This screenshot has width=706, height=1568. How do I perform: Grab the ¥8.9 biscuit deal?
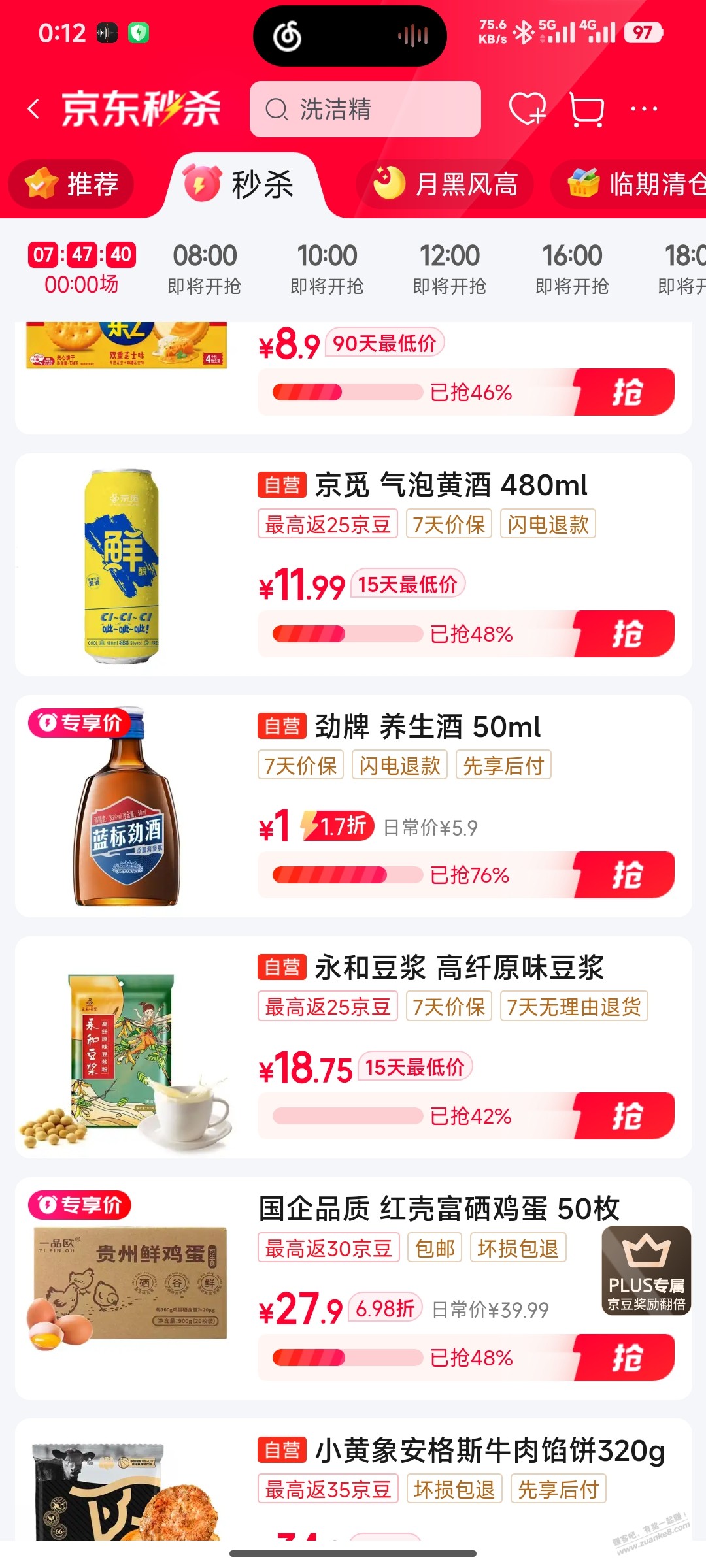tap(625, 392)
